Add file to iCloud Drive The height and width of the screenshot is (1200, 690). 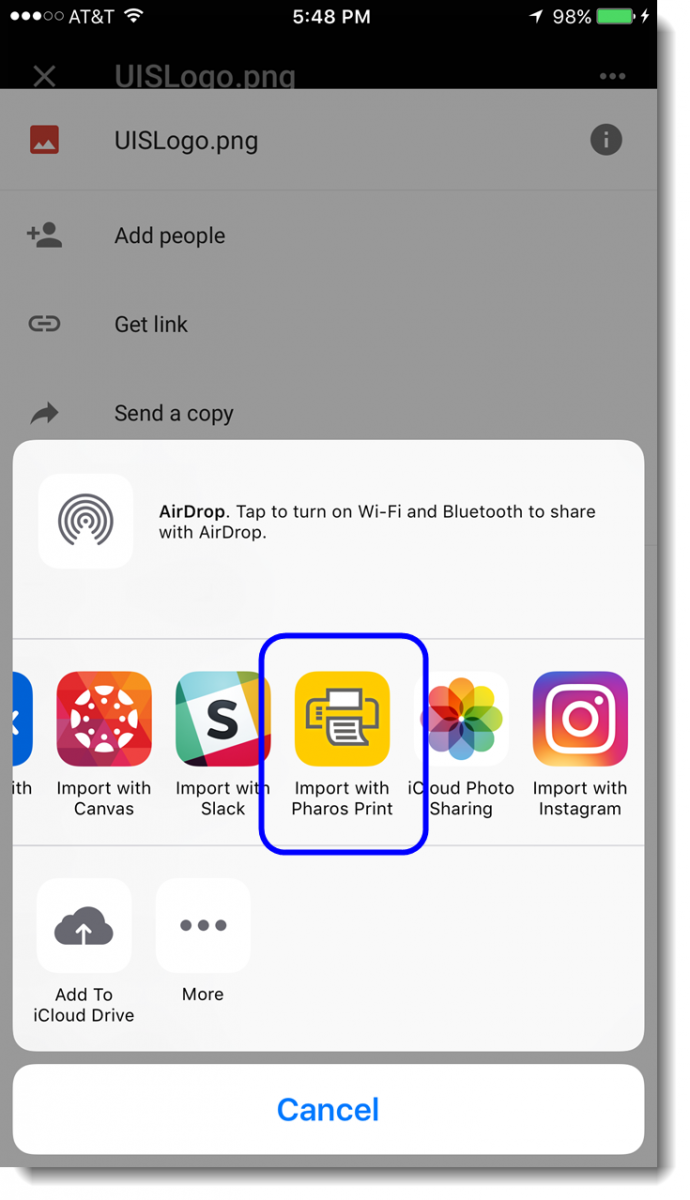point(84,926)
